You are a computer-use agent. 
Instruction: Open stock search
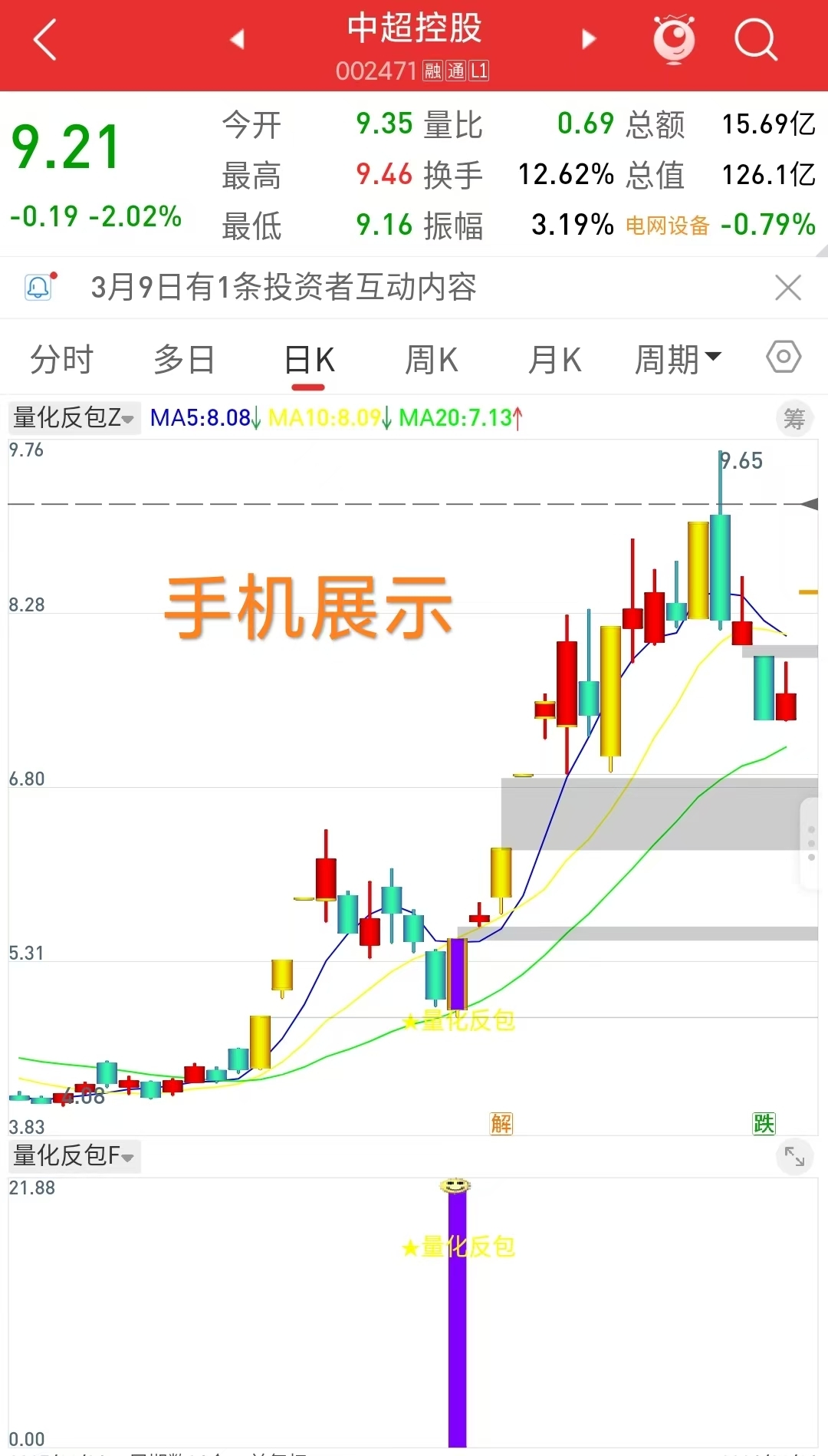pos(755,39)
